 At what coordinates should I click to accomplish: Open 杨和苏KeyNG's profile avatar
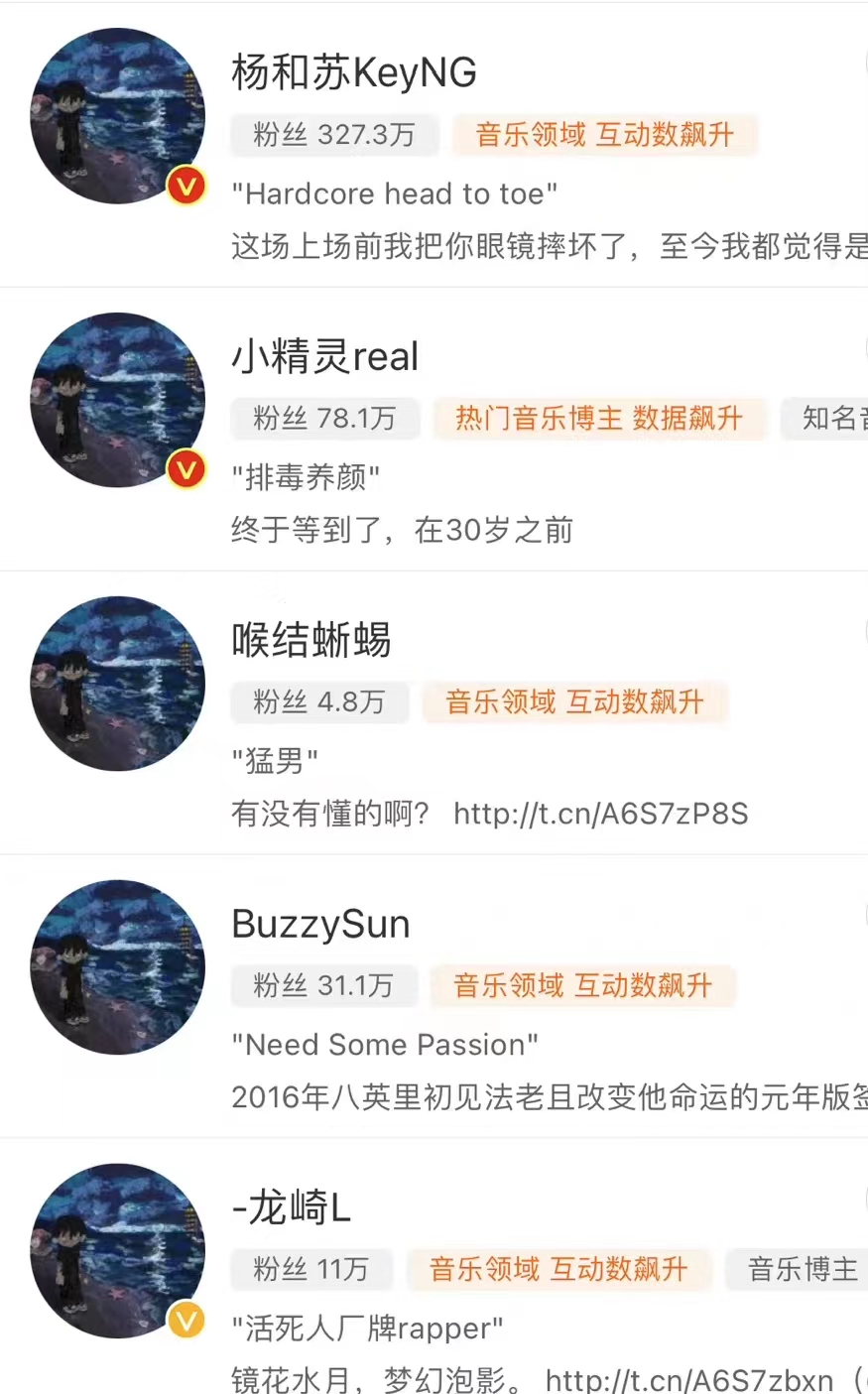(116, 114)
